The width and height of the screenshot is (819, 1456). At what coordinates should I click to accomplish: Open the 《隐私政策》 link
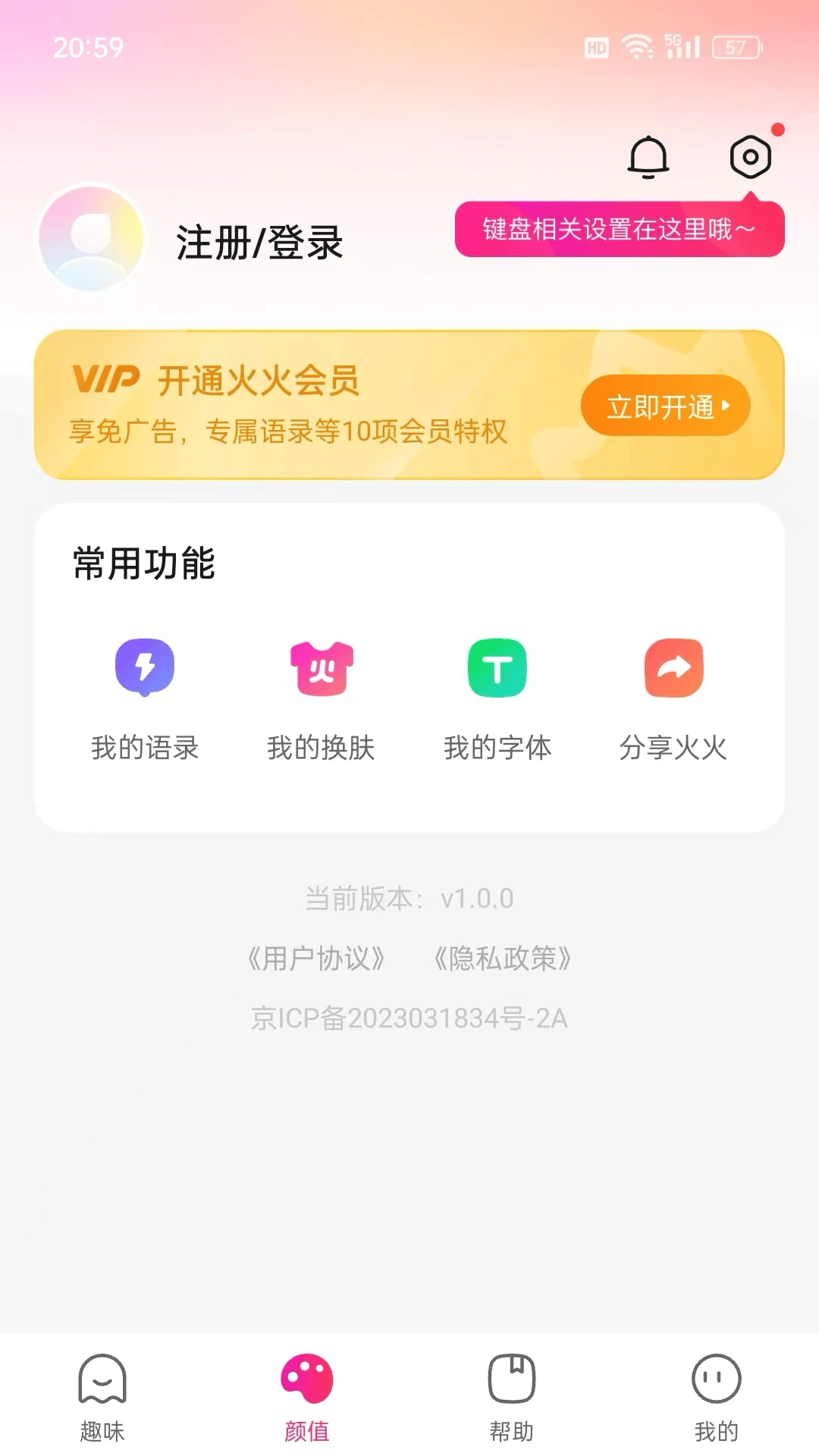(503, 959)
